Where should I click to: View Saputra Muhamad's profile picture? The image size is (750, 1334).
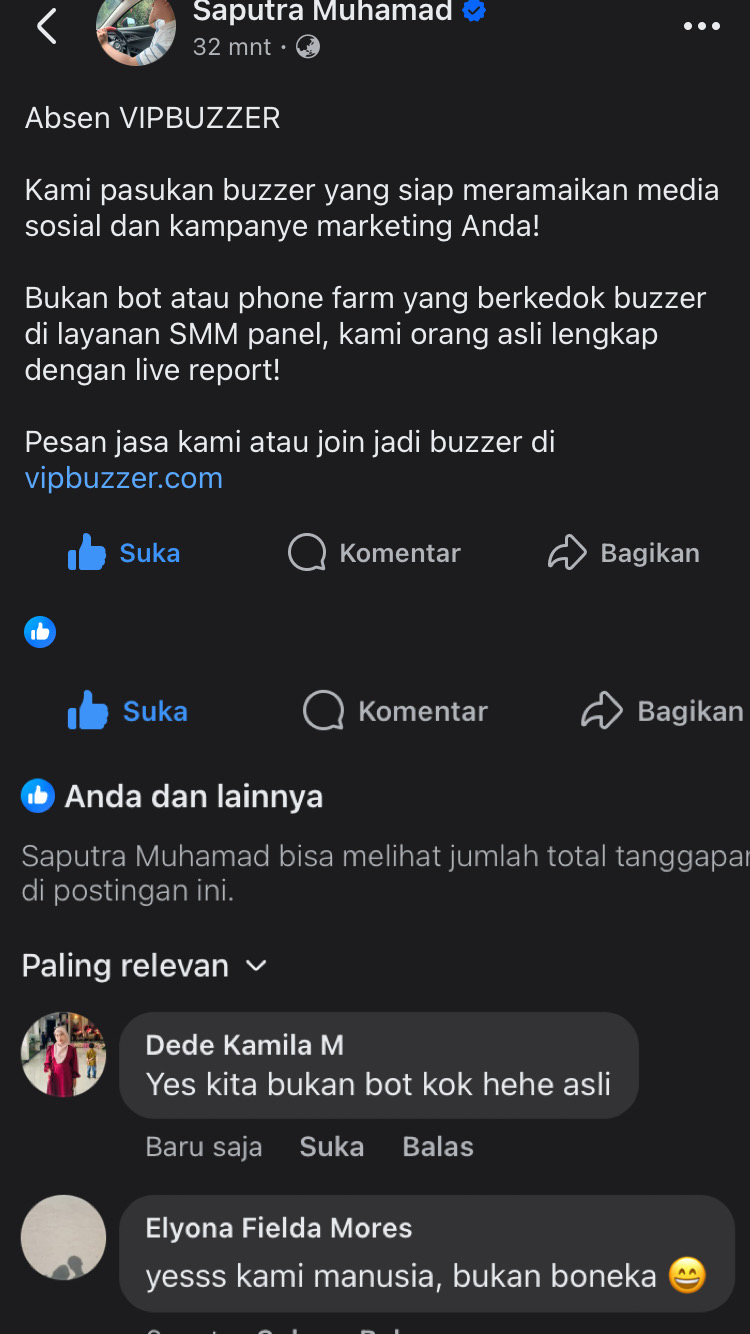point(135,30)
